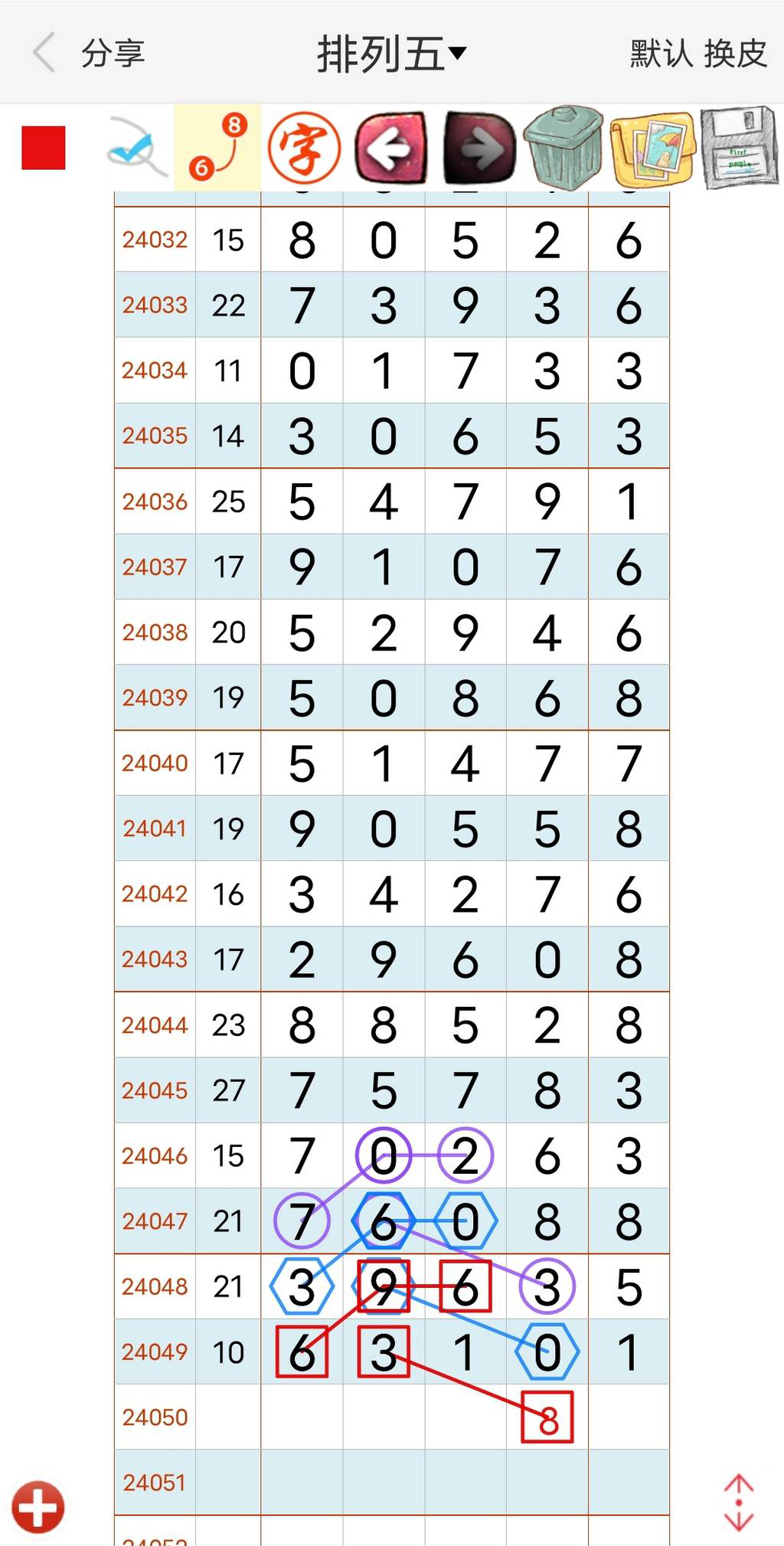Tap the 分享 share button
This screenshot has width=784, height=1546.
(113, 54)
